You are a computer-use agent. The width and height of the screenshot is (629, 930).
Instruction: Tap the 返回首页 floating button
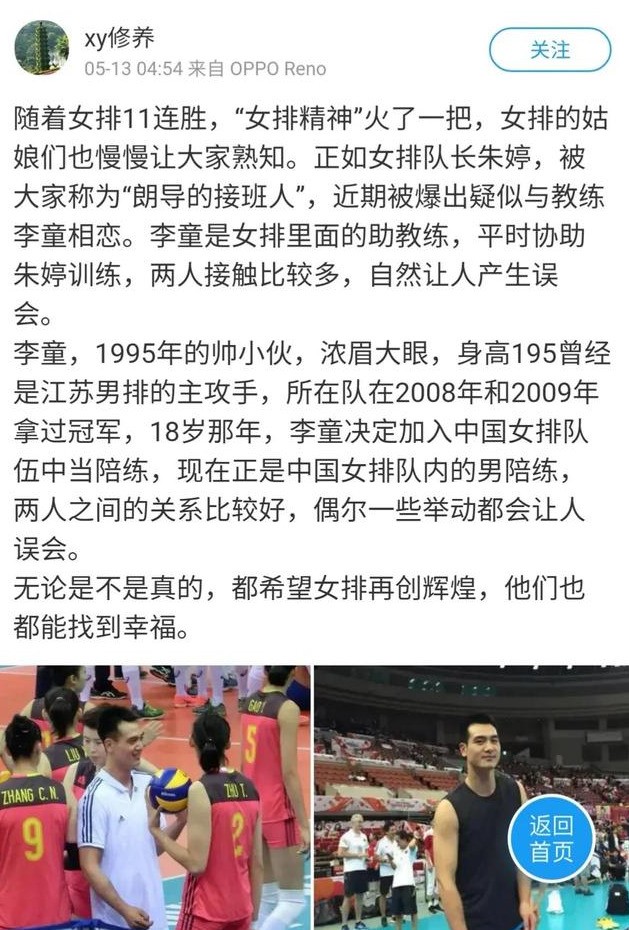tap(550, 839)
